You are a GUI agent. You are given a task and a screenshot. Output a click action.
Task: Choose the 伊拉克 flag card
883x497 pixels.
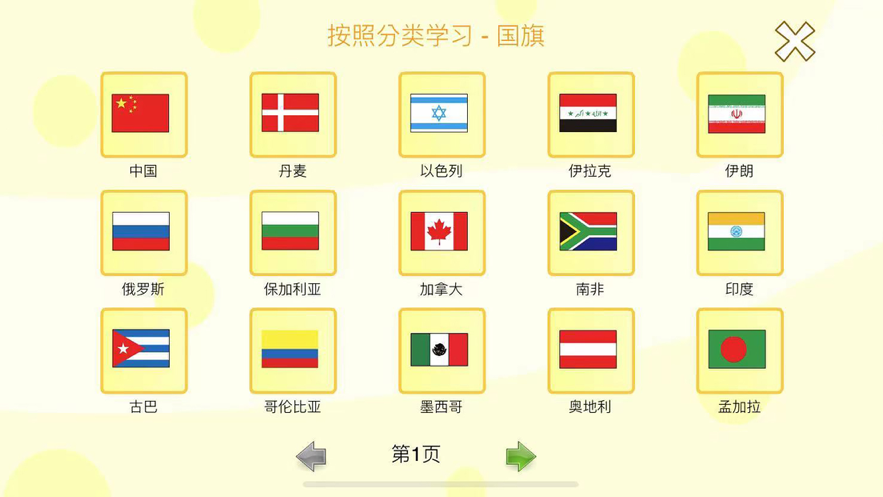pos(590,114)
